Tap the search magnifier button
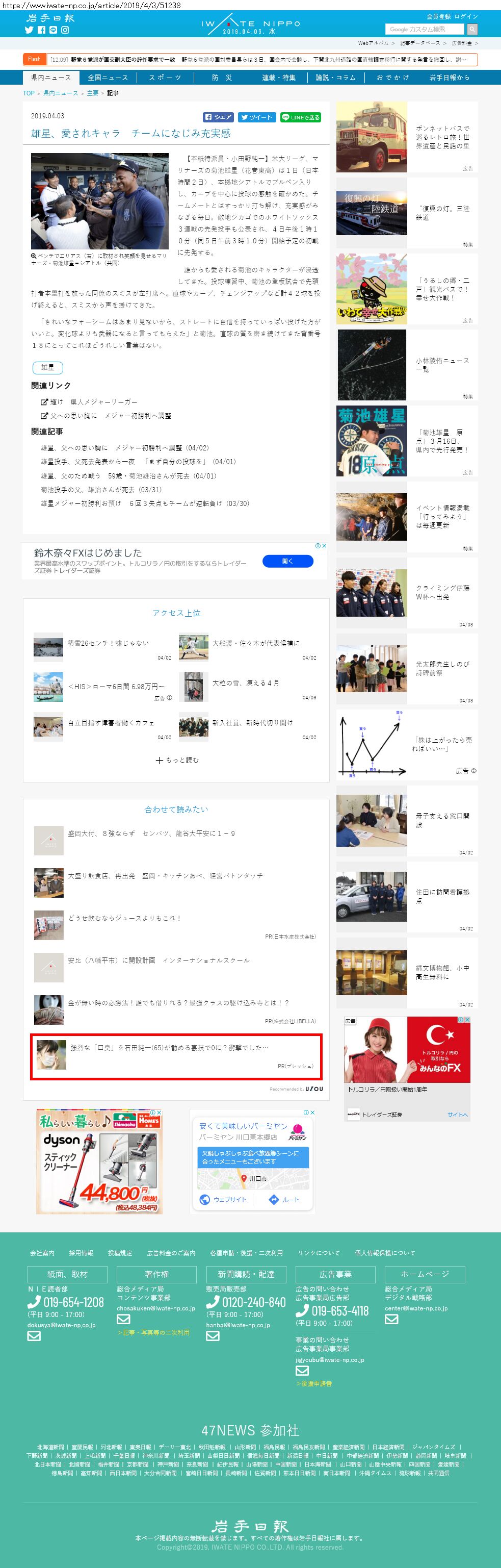Image resolution: width=501 pixels, height=1568 pixels. click(472, 29)
